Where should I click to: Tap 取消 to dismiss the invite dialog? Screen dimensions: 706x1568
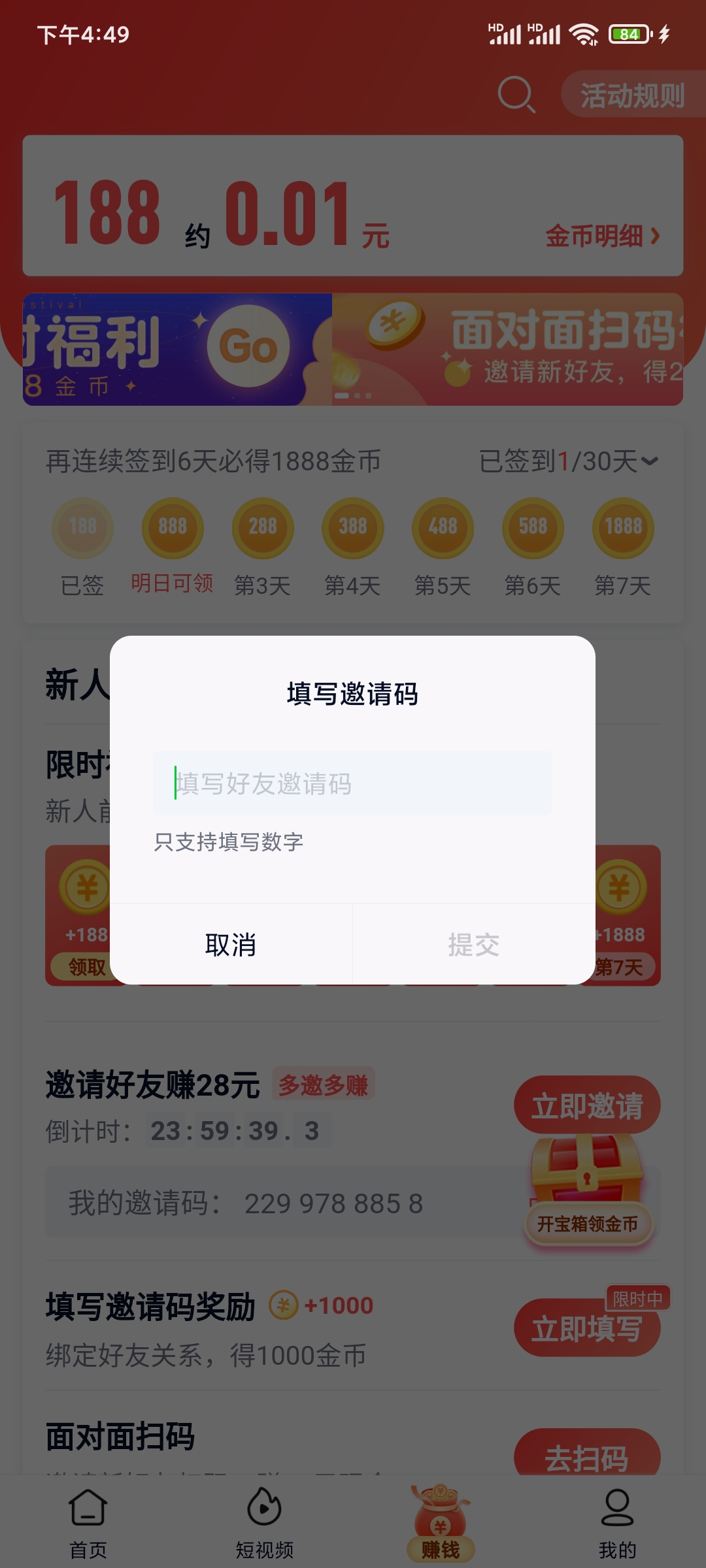[232, 945]
